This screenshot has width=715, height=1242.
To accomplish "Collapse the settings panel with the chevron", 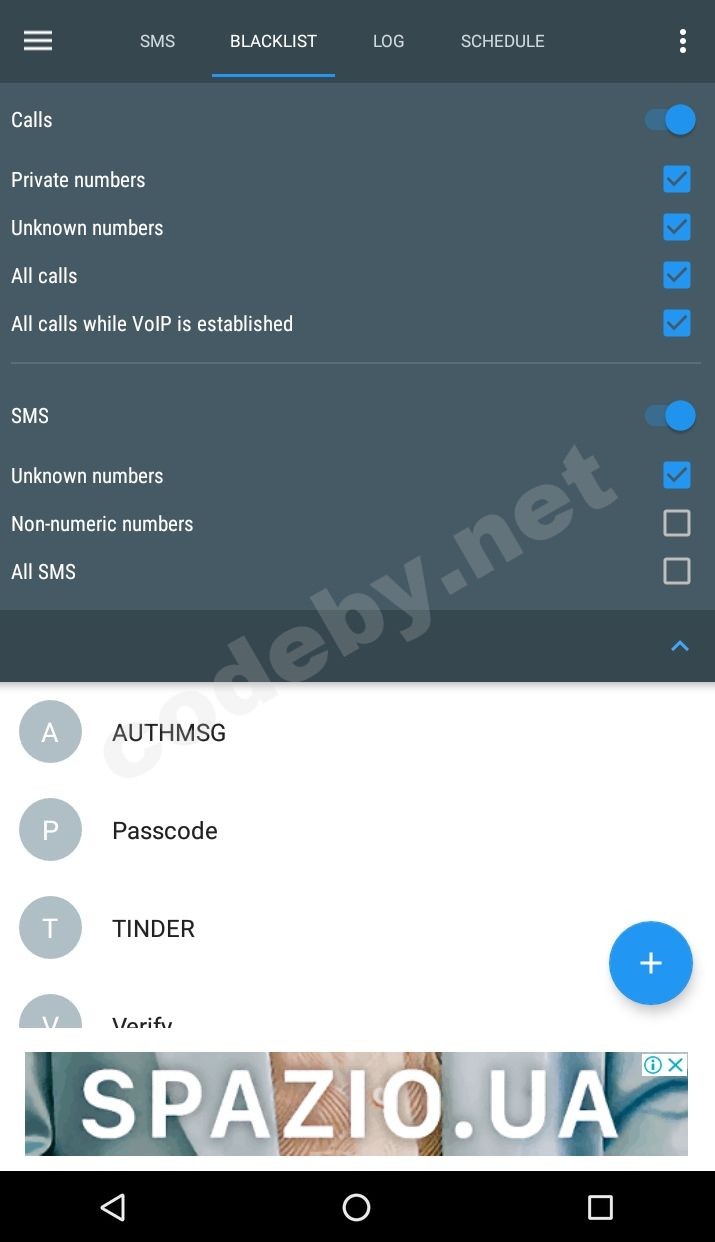I will (679, 646).
